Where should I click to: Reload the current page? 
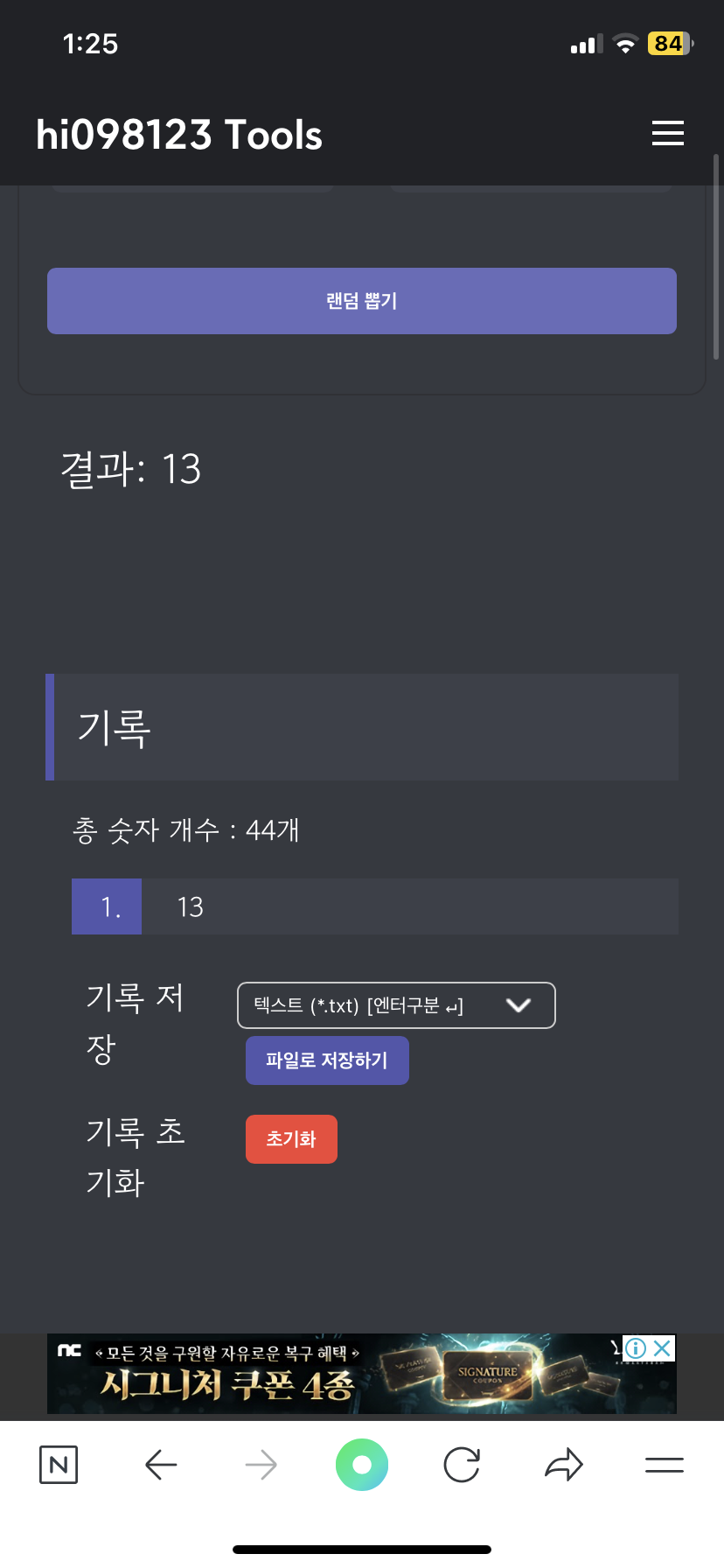462,1465
